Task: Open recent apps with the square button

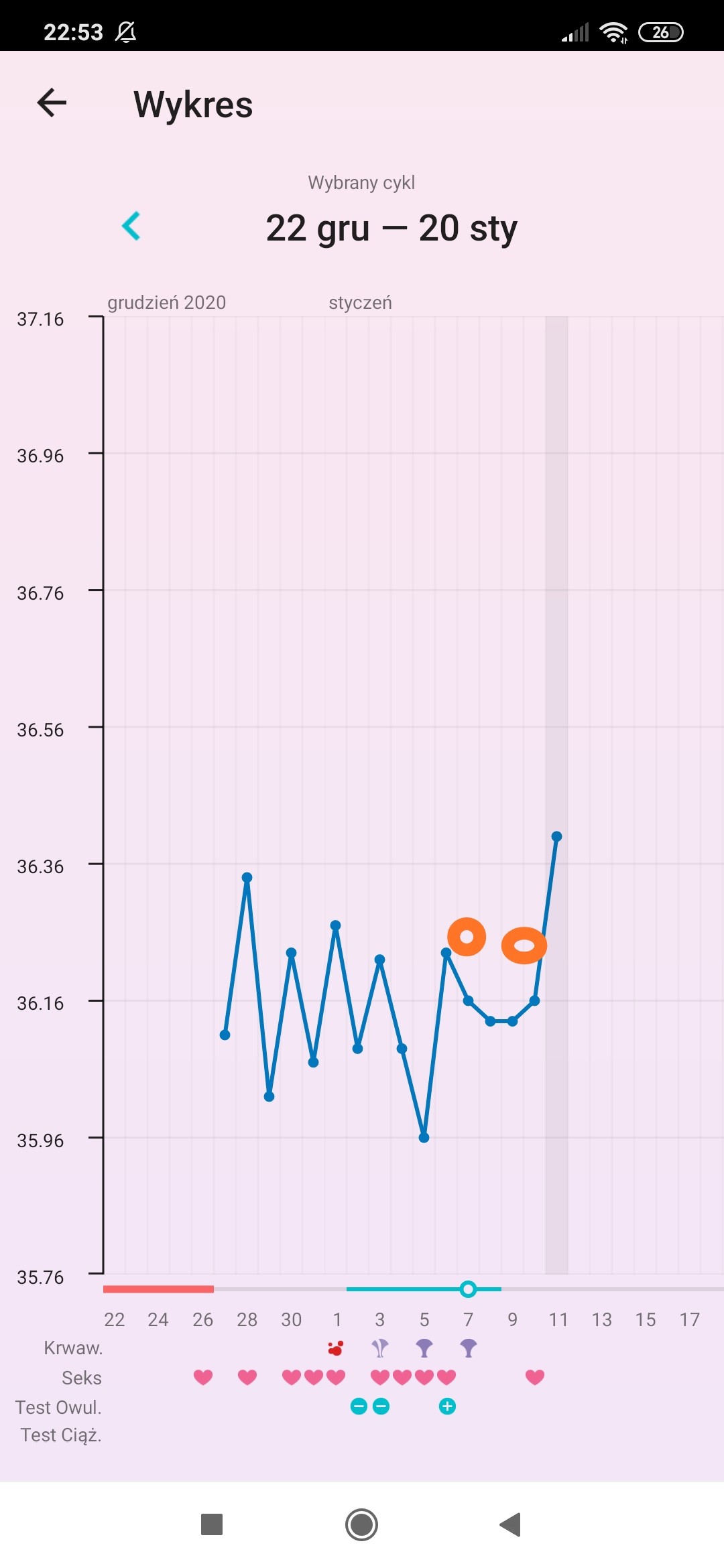Action: click(212, 1524)
